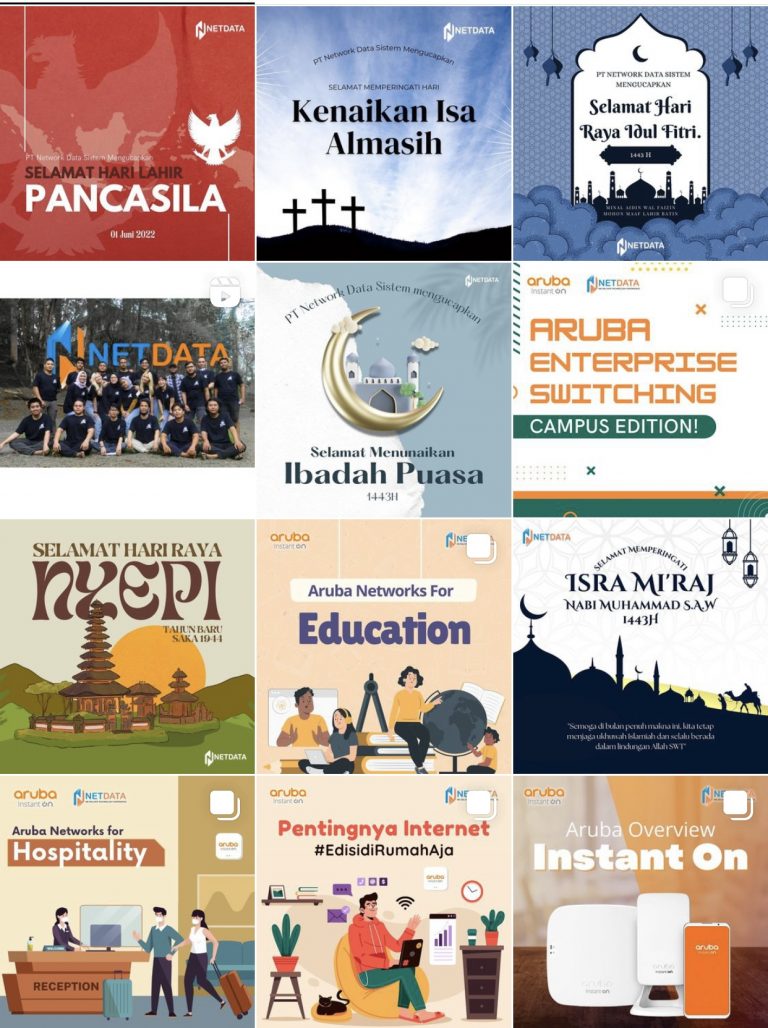Open the Aruba Networks For Education post
Screen dimensions: 768x1028
(383, 646)
